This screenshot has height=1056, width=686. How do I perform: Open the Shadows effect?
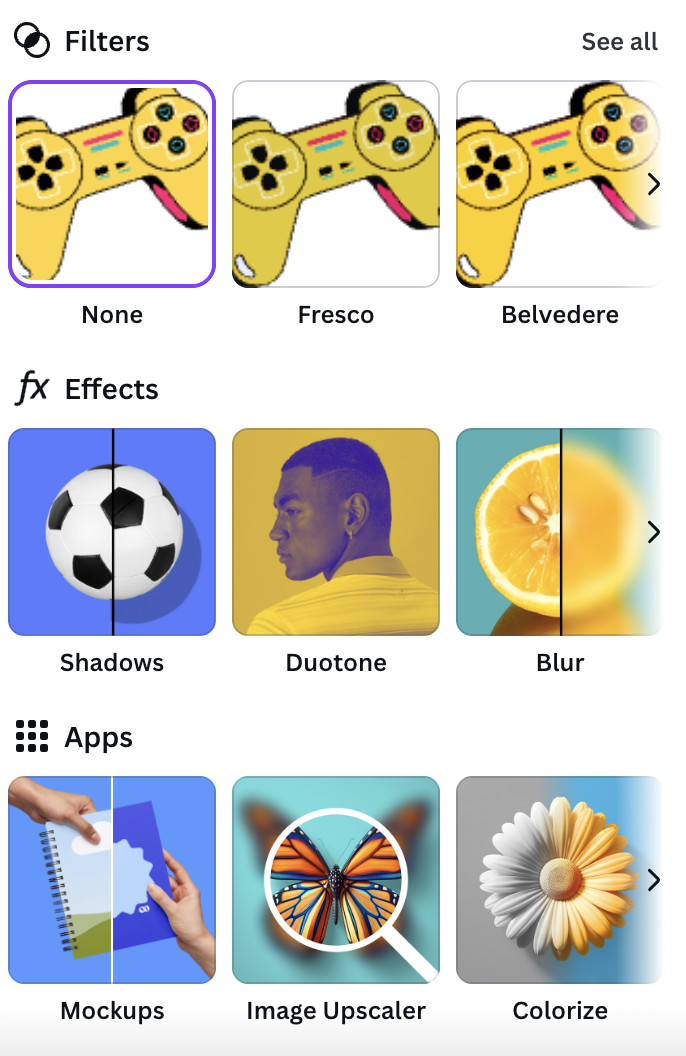[x=112, y=532]
